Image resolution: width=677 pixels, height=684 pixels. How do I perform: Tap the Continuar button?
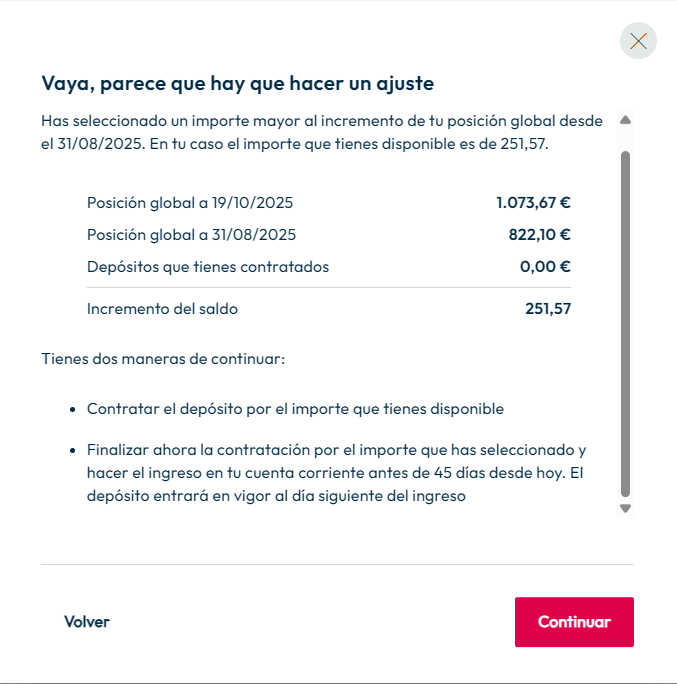(574, 622)
